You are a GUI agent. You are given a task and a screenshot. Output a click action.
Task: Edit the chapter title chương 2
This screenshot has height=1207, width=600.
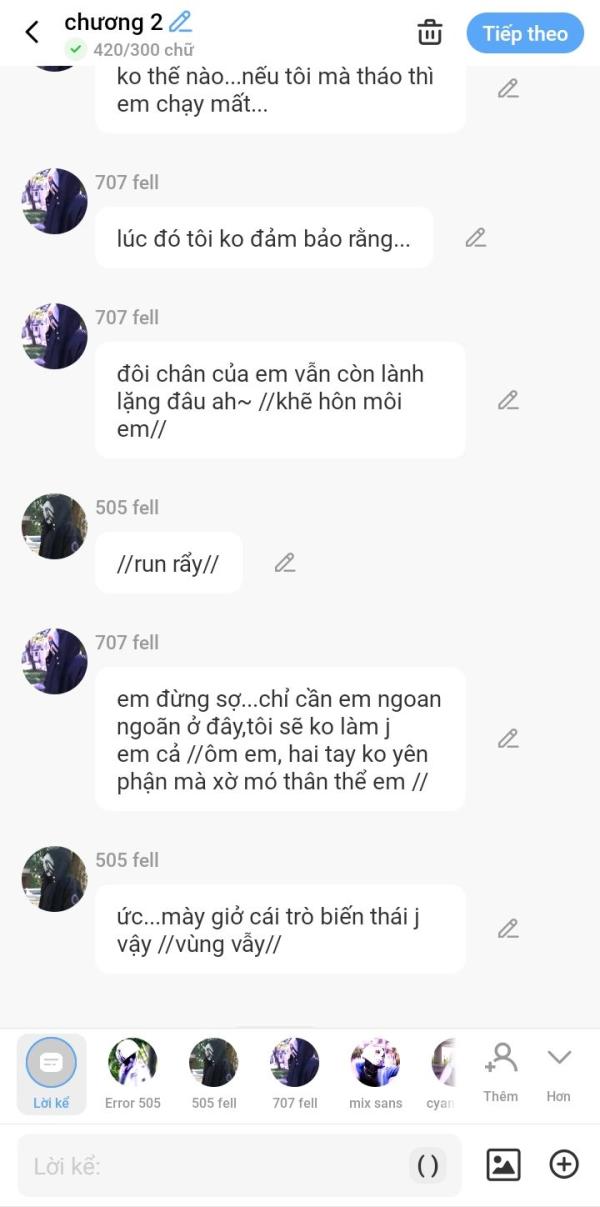[180, 21]
